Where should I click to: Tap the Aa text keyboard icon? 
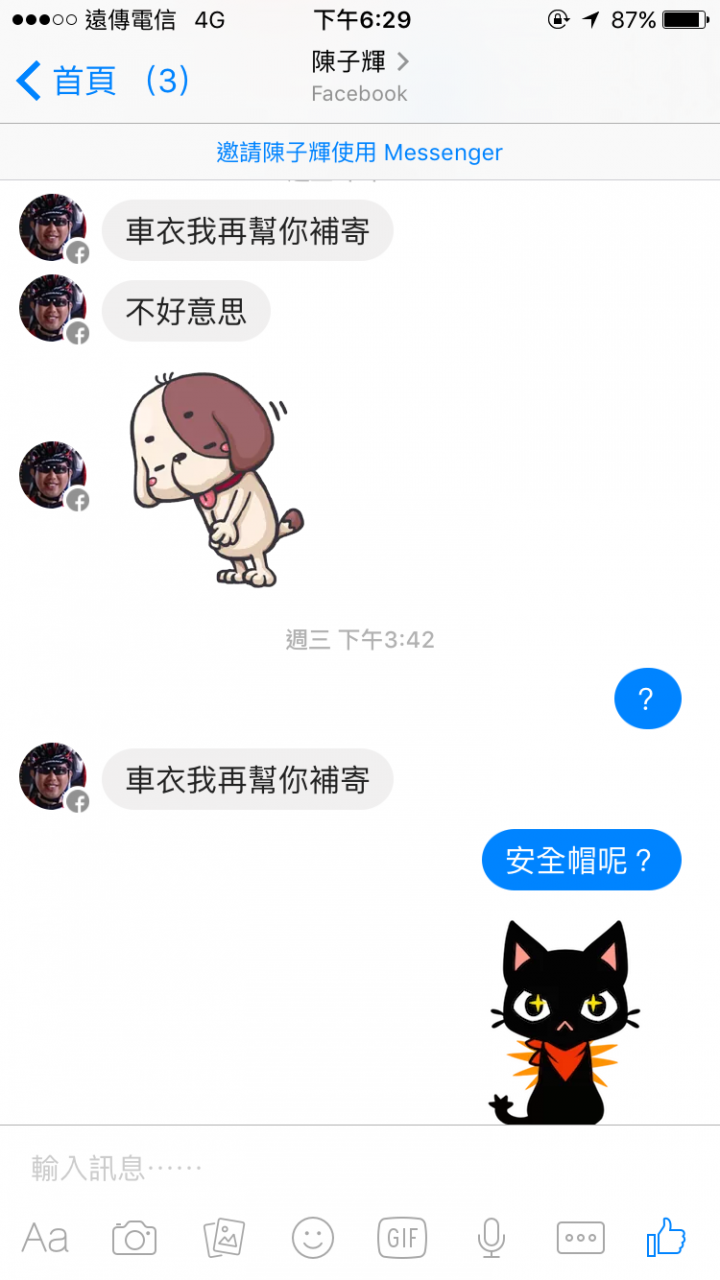click(45, 1238)
